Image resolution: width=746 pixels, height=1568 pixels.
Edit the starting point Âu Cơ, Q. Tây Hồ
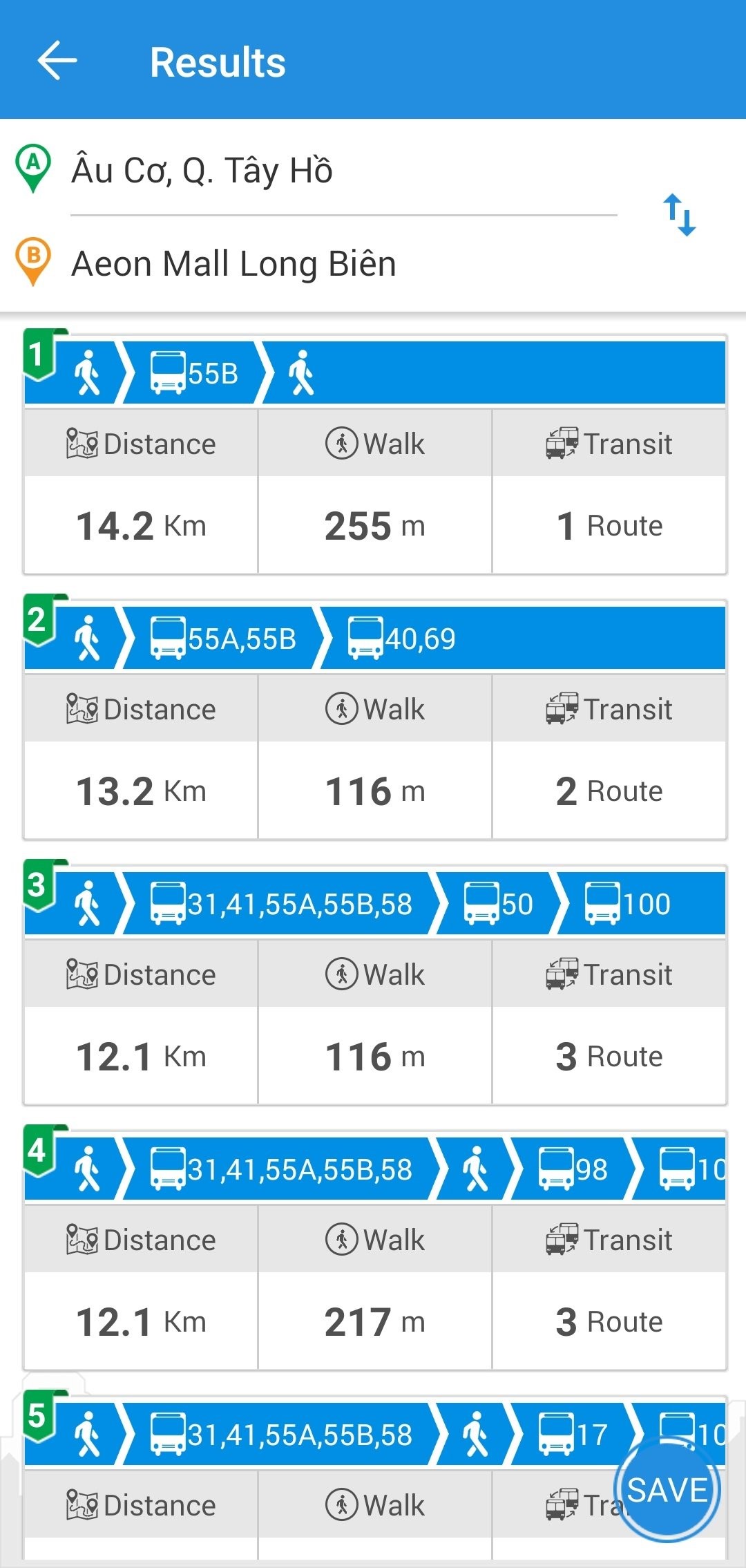pyautogui.click(x=343, y=171)
